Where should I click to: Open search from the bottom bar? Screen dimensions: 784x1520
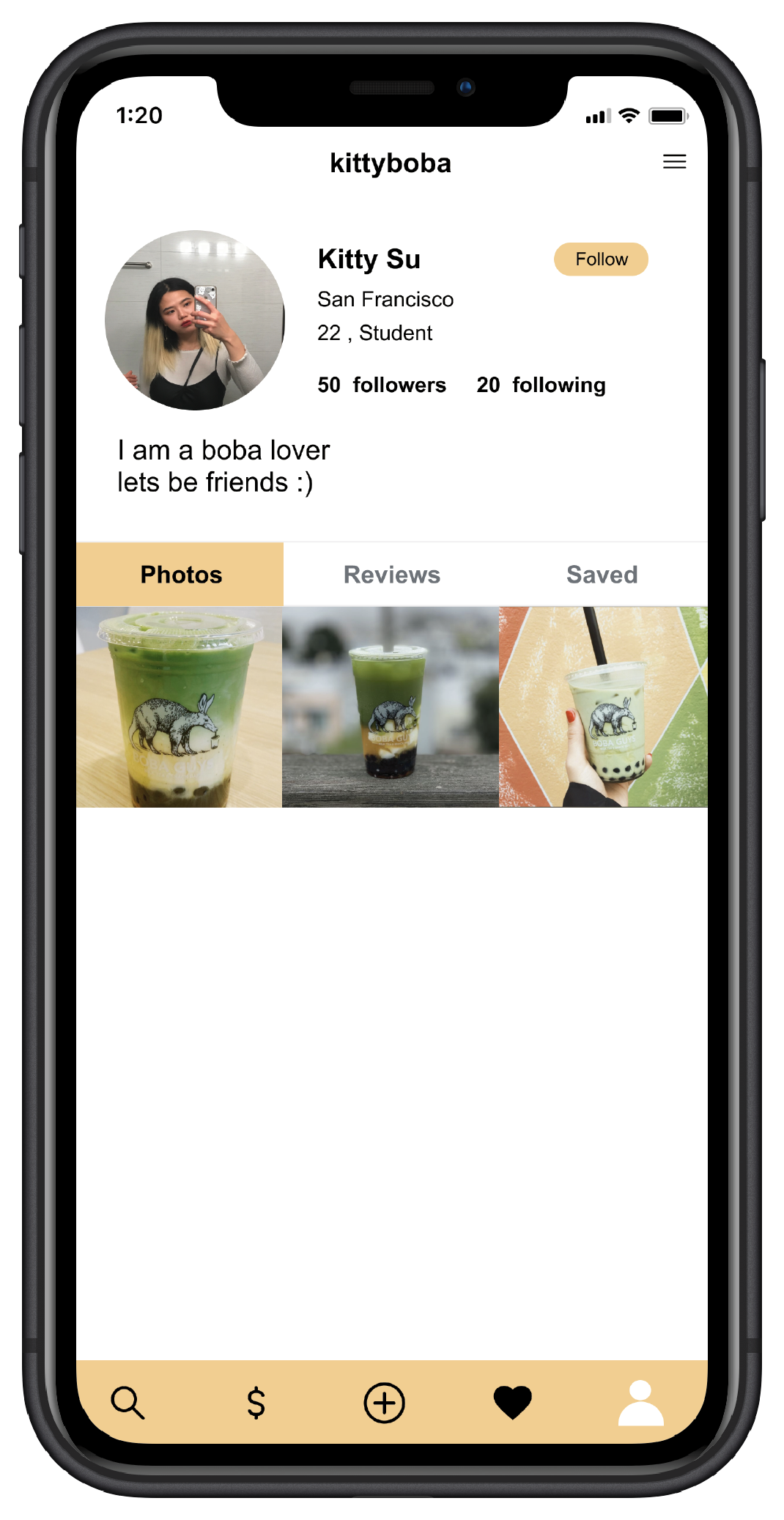[x=128, y=1403]
